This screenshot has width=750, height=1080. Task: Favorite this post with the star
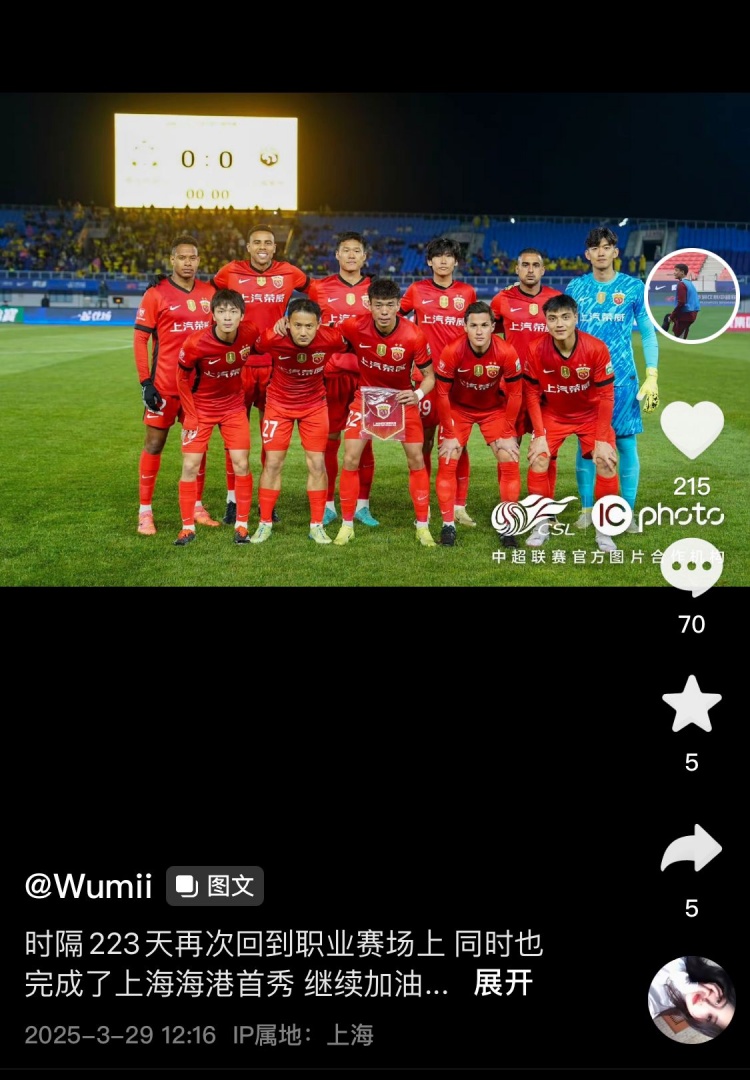tap(692, 705)
